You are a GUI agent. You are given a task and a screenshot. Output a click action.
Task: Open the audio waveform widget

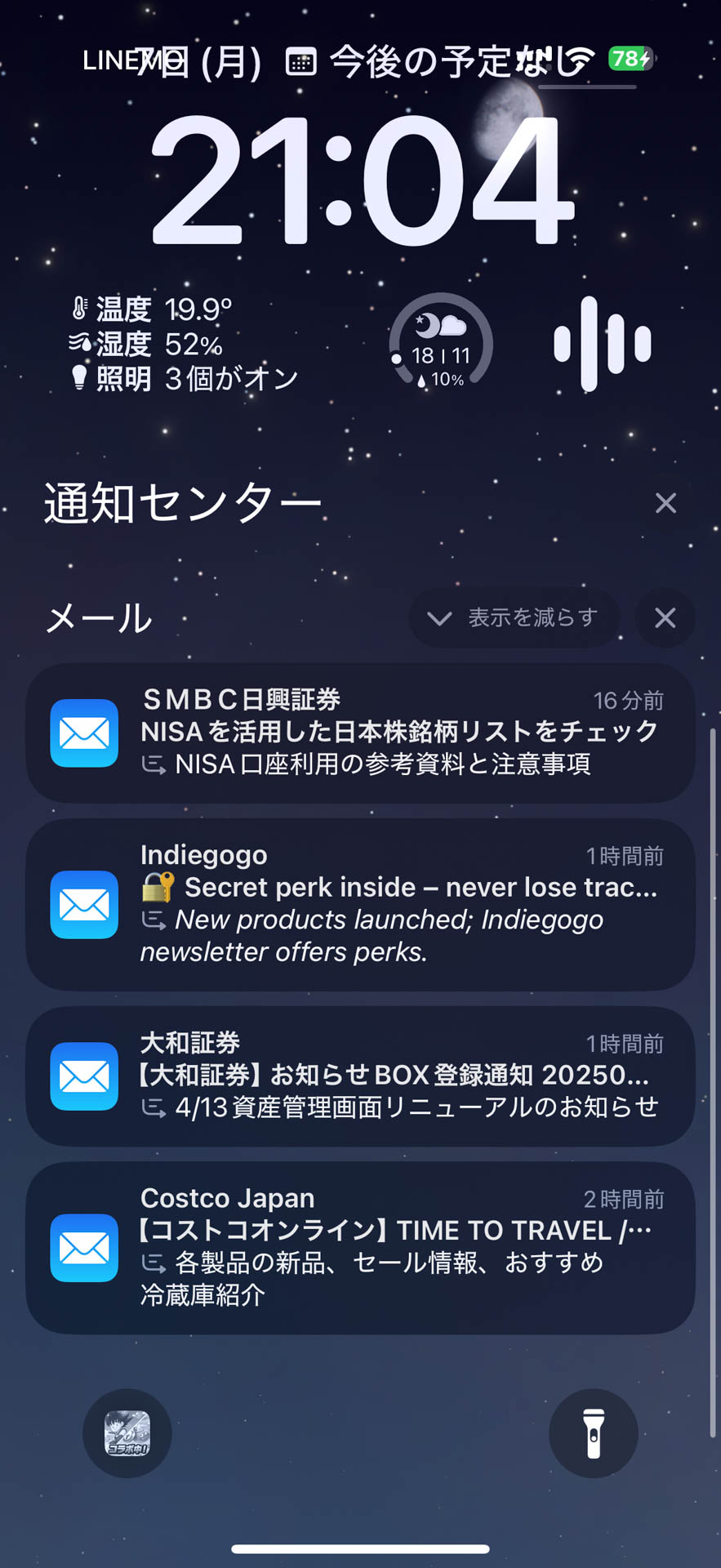(x=602, y=345)
